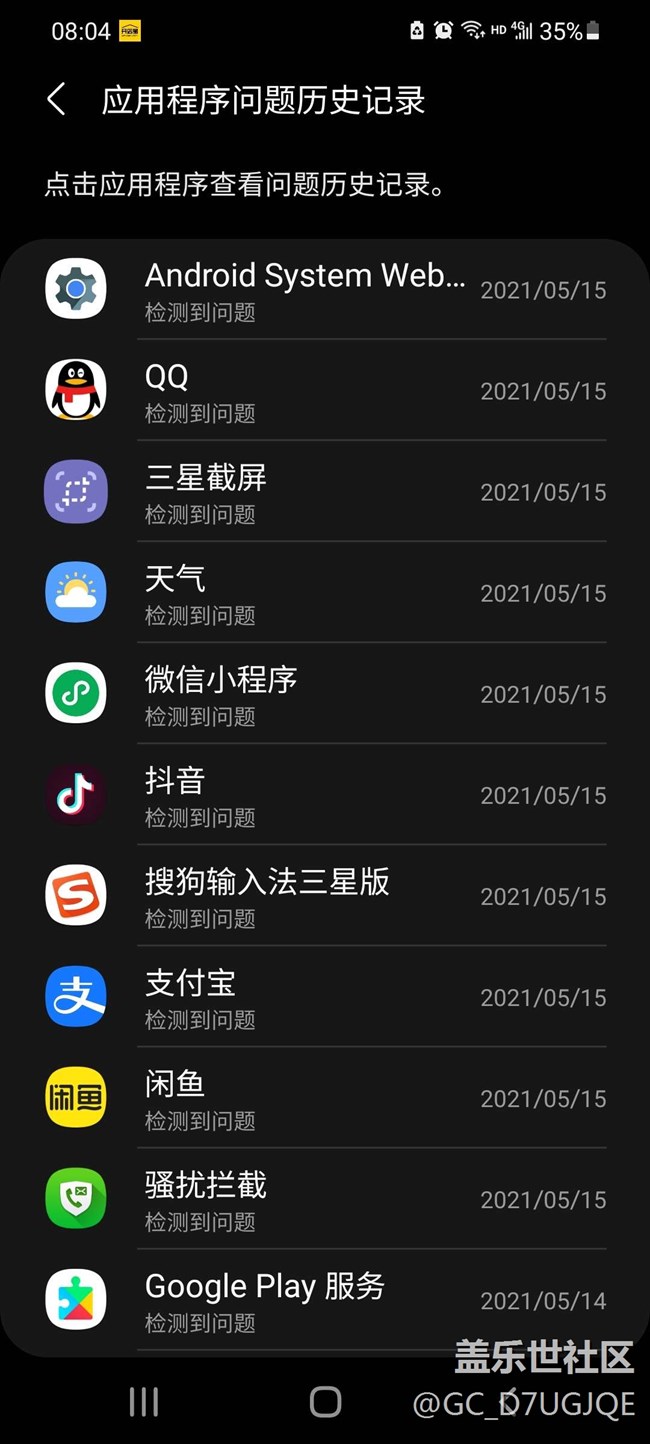
Task: View 支付宝 issue history
Action: pyautogui.click(x=325, y=996)
